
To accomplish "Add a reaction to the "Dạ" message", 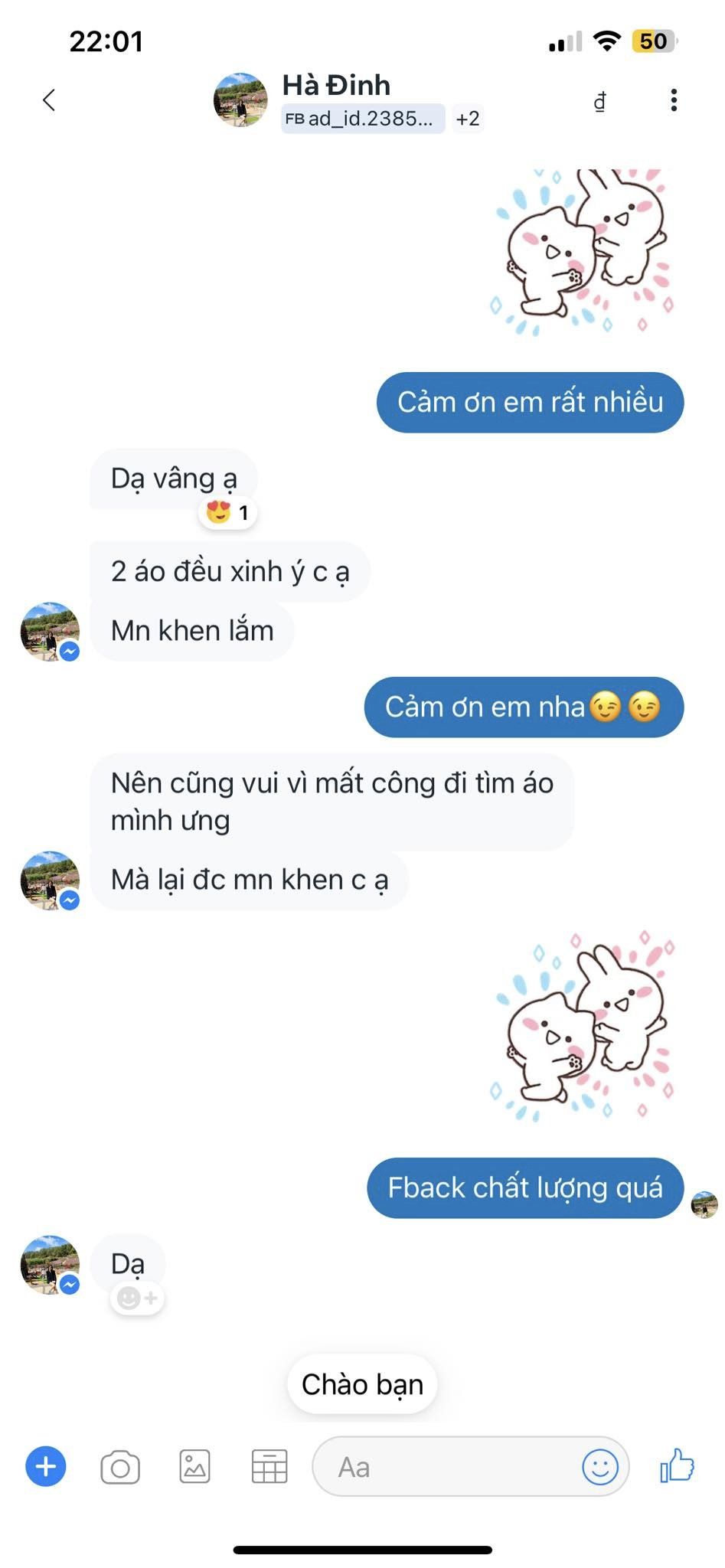I will (x=136, y=1297).
